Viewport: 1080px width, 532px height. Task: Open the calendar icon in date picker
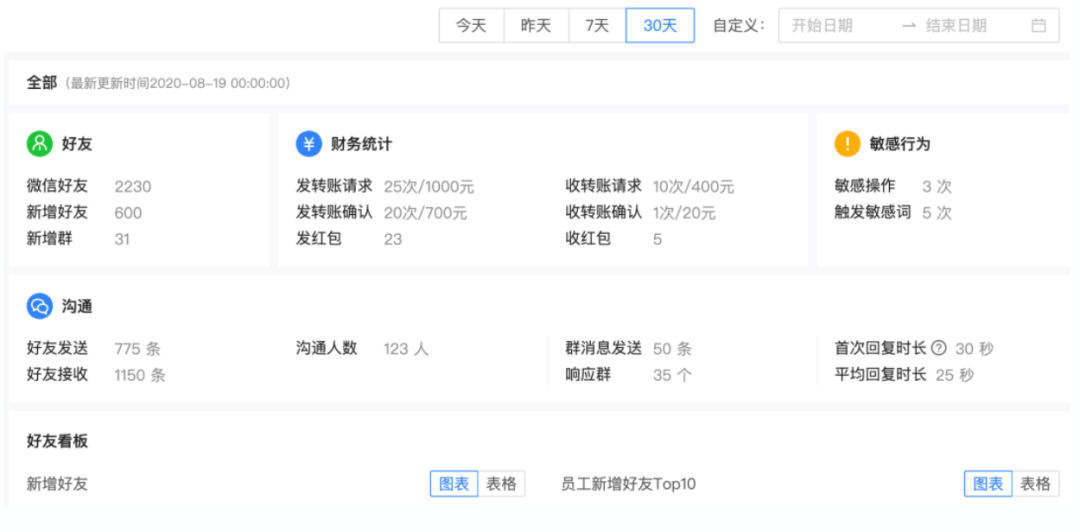tap(1038, 26)
